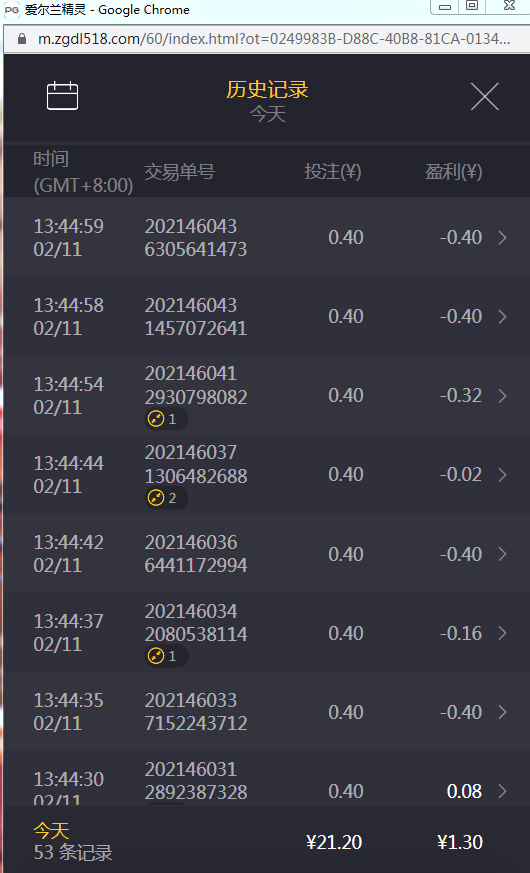530x873 pixels.
Task: Open the calendar date picker
Action: coord(62,96)
